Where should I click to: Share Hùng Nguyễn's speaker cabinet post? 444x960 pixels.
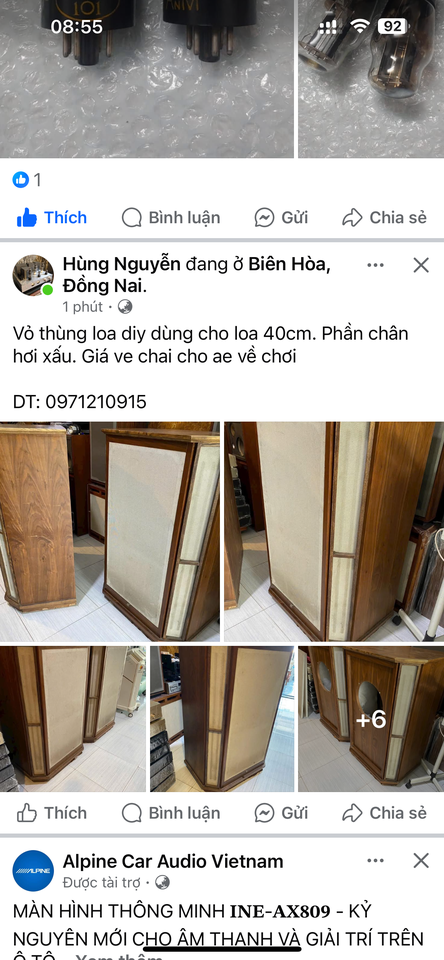(384, 813)
